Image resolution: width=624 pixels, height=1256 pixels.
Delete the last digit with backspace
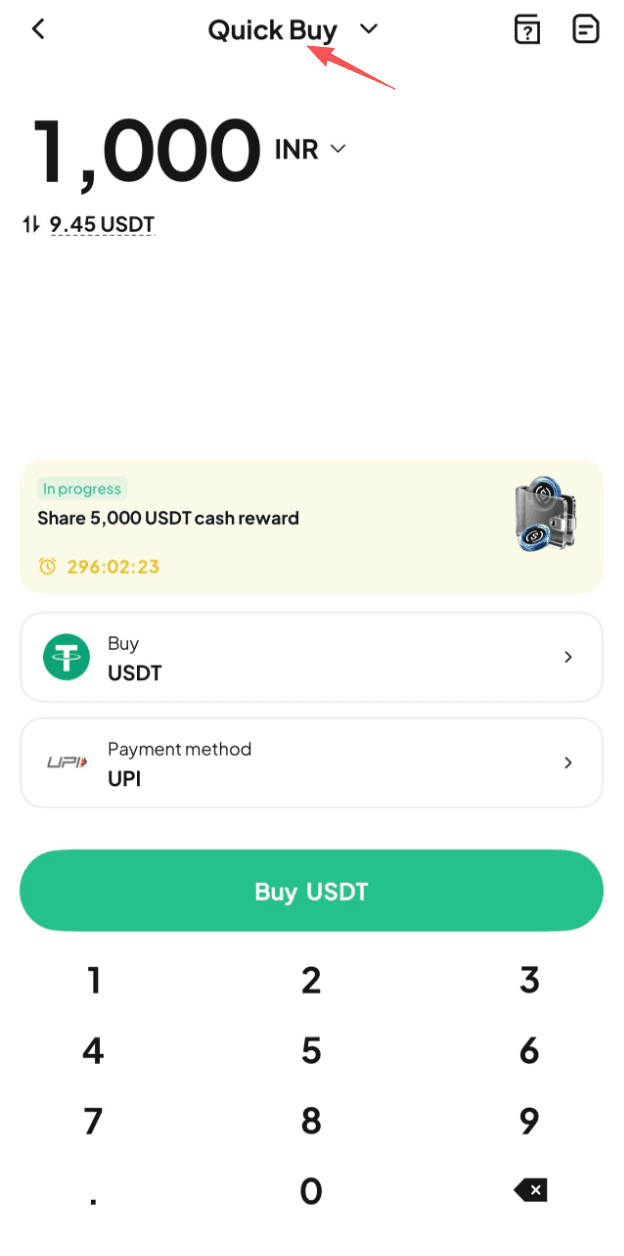coord(530,1190)
